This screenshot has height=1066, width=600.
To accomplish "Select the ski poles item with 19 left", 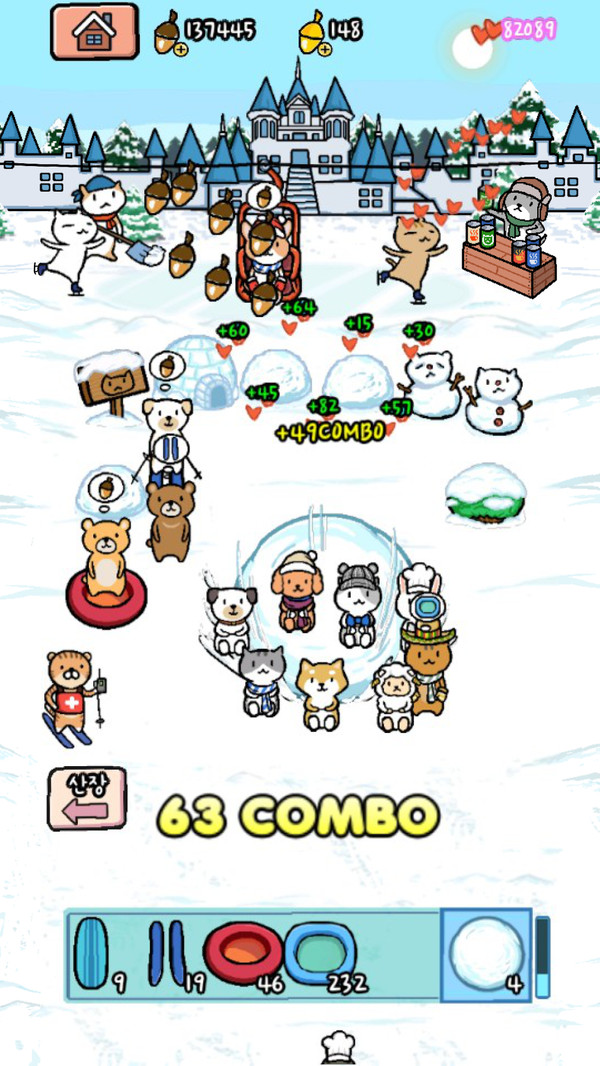I will [168, 954].
